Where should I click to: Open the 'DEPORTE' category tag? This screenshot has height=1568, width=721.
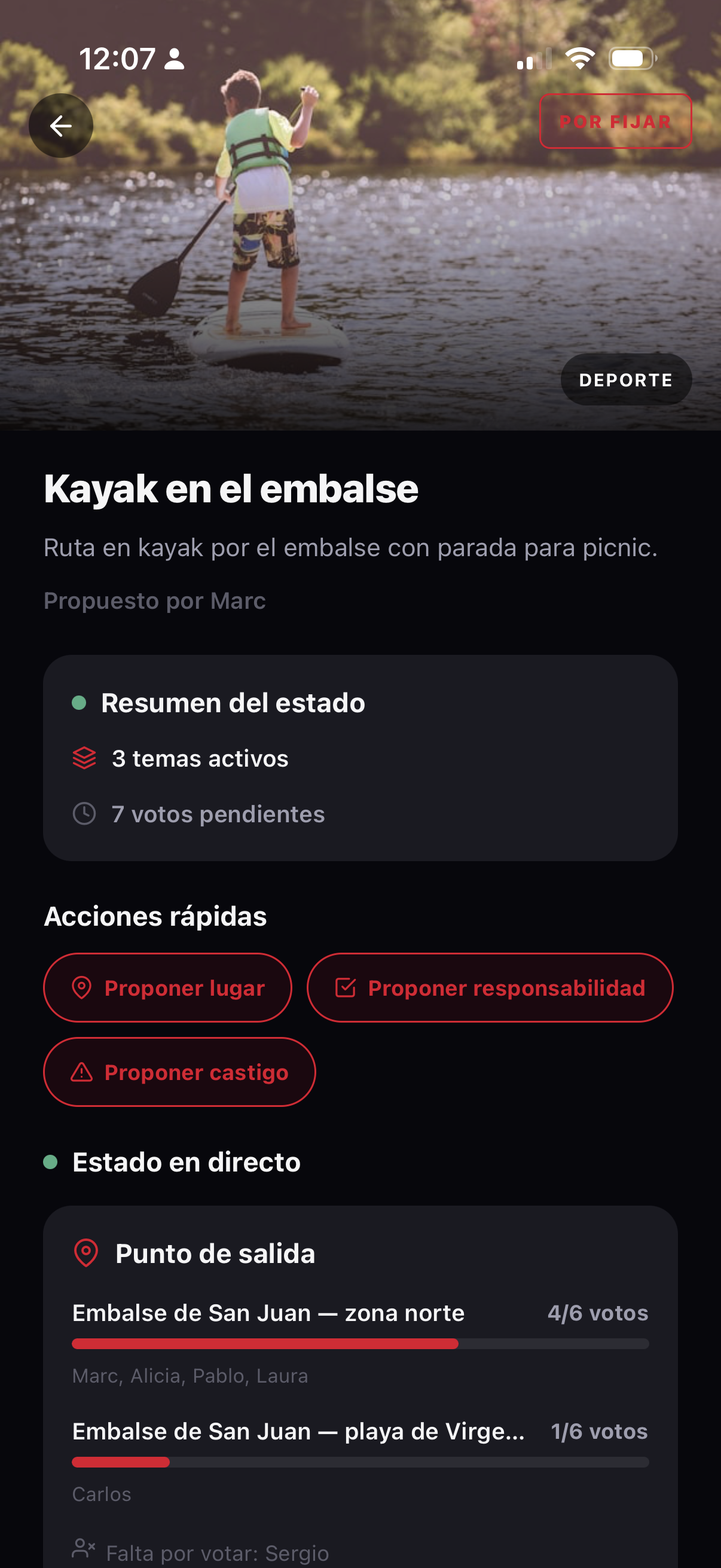point(625,379)
